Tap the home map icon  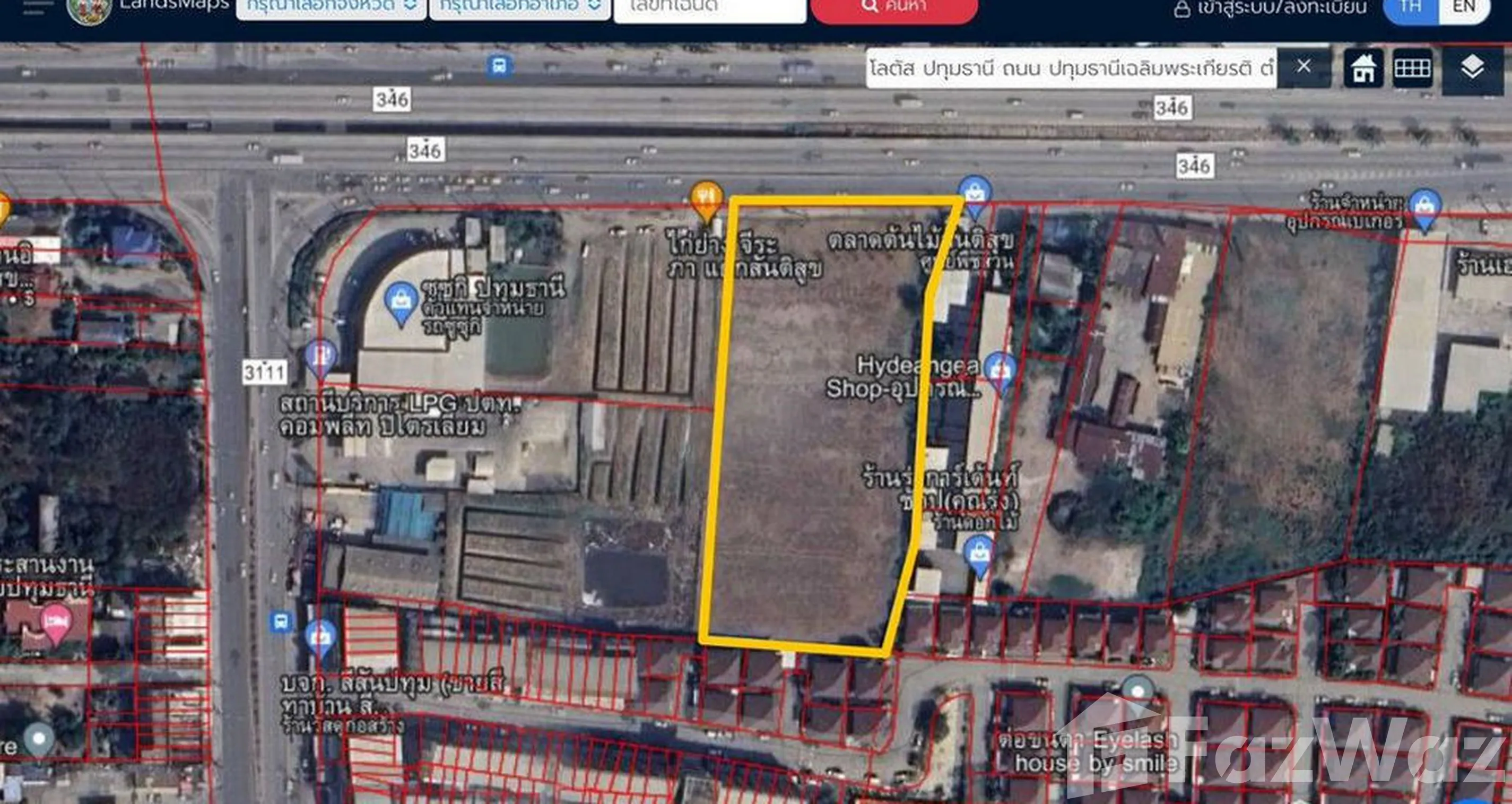tap(1363, 68)
